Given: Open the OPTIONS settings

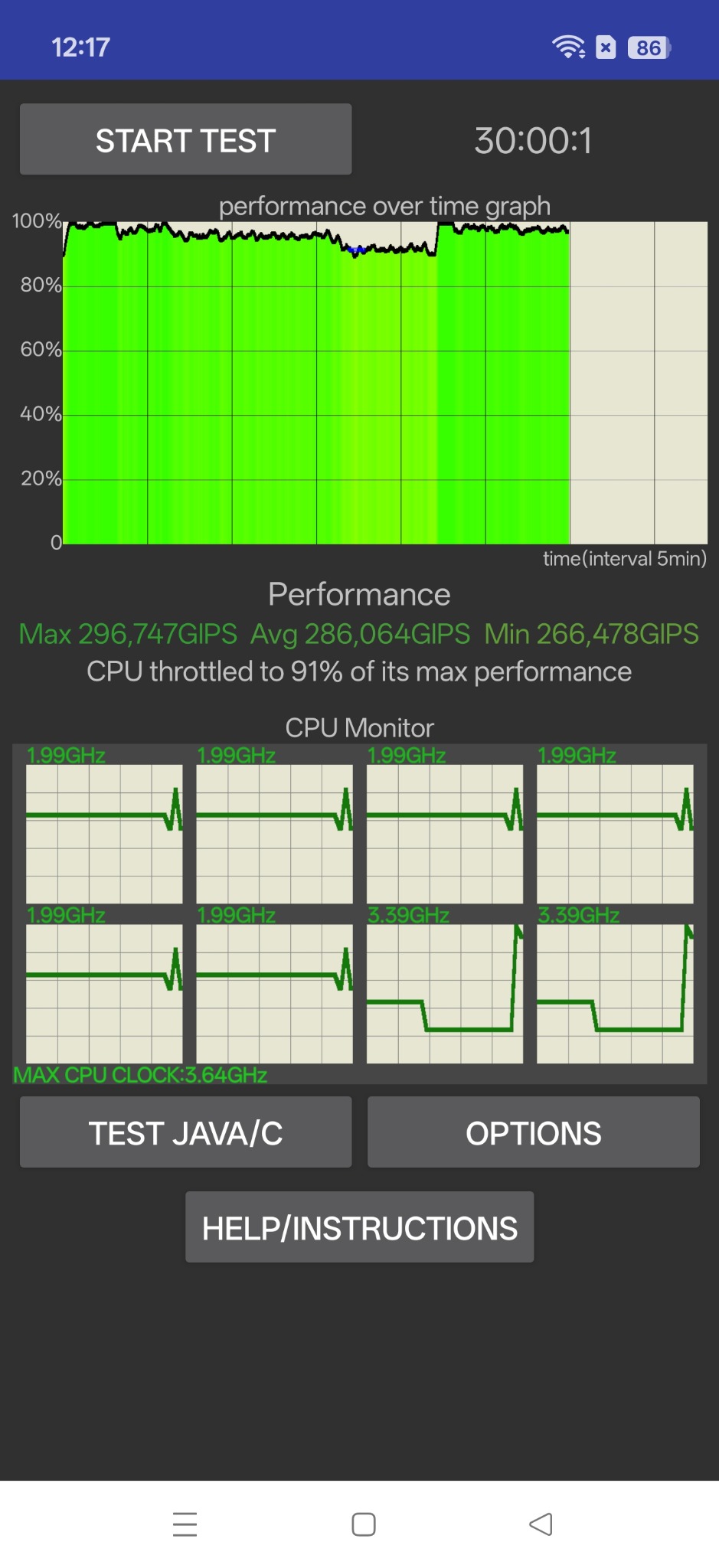Looking at the screenshot, I should pyautogui.click(x=533, y=1132).
